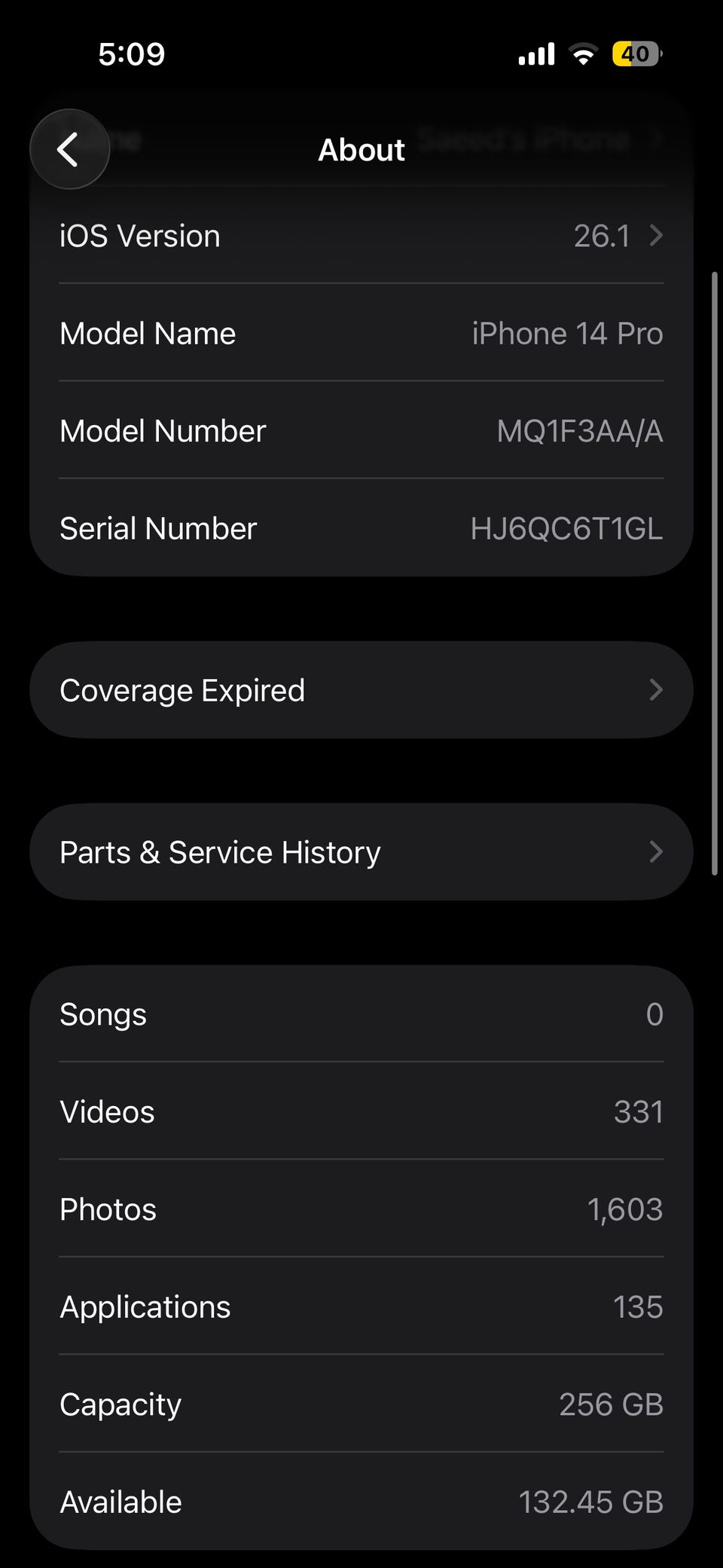Go back from the About page
This screenshot has height=1568, width=723.
click(x=69, y=149)
